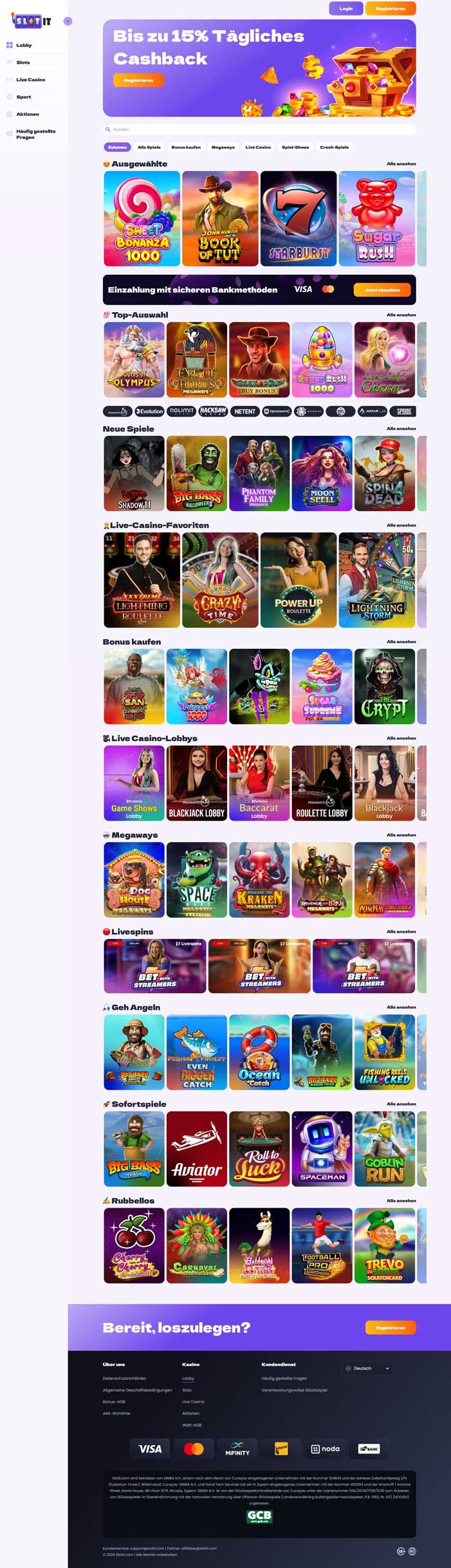Tap the Login button
This screenshot has width=451, height=1568.
coord(346,8)
